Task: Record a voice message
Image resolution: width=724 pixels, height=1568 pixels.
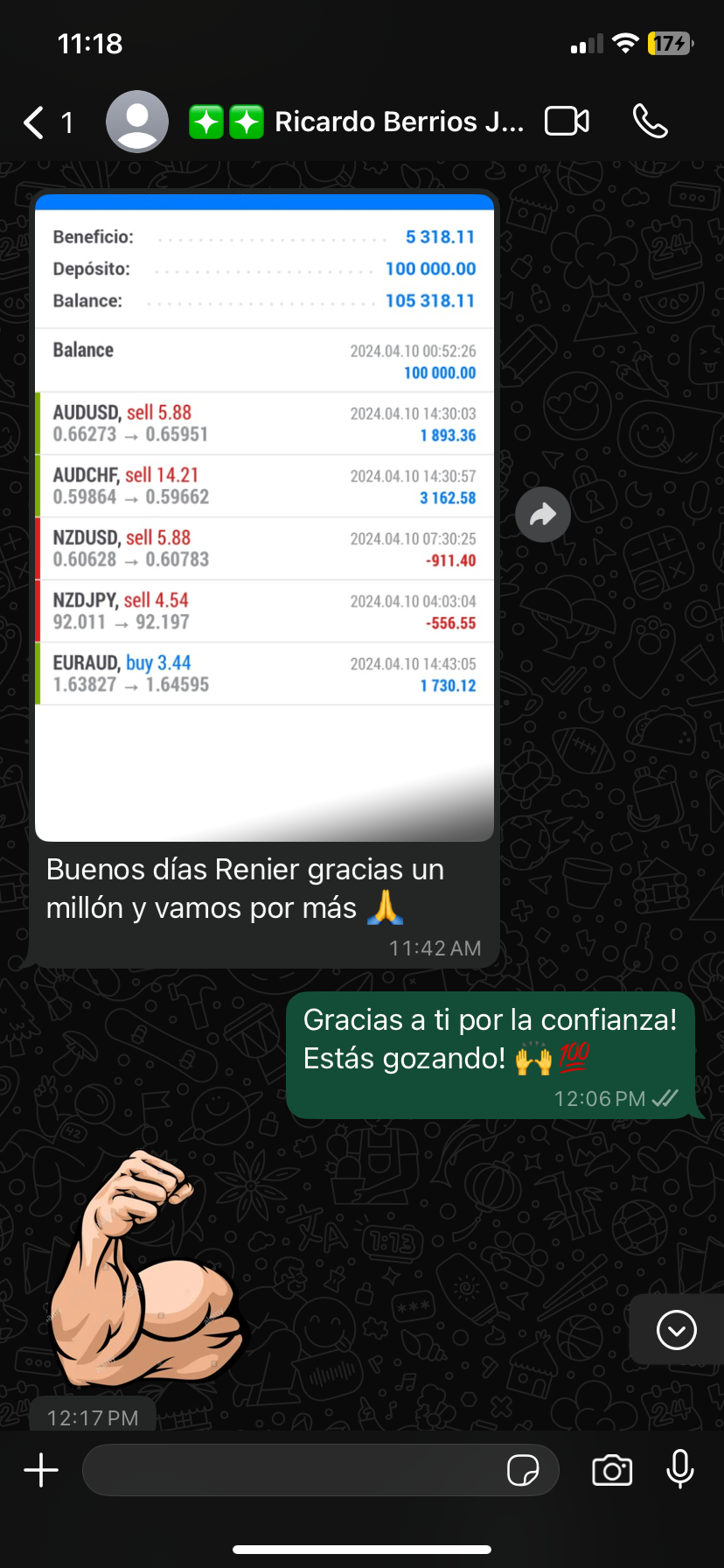Action: click(x=679, y=1470)
